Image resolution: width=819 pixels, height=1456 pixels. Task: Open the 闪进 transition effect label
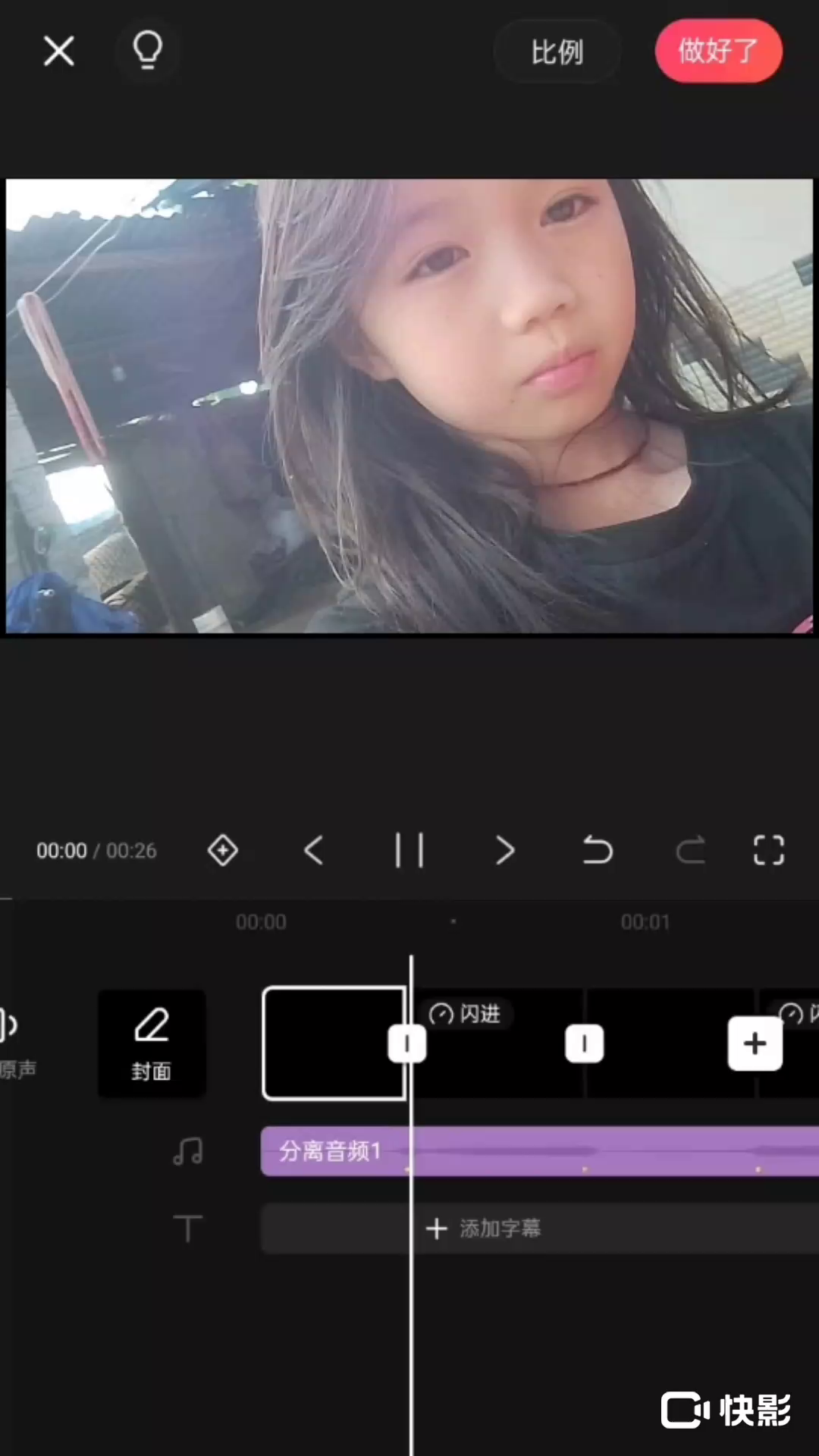466,1014
